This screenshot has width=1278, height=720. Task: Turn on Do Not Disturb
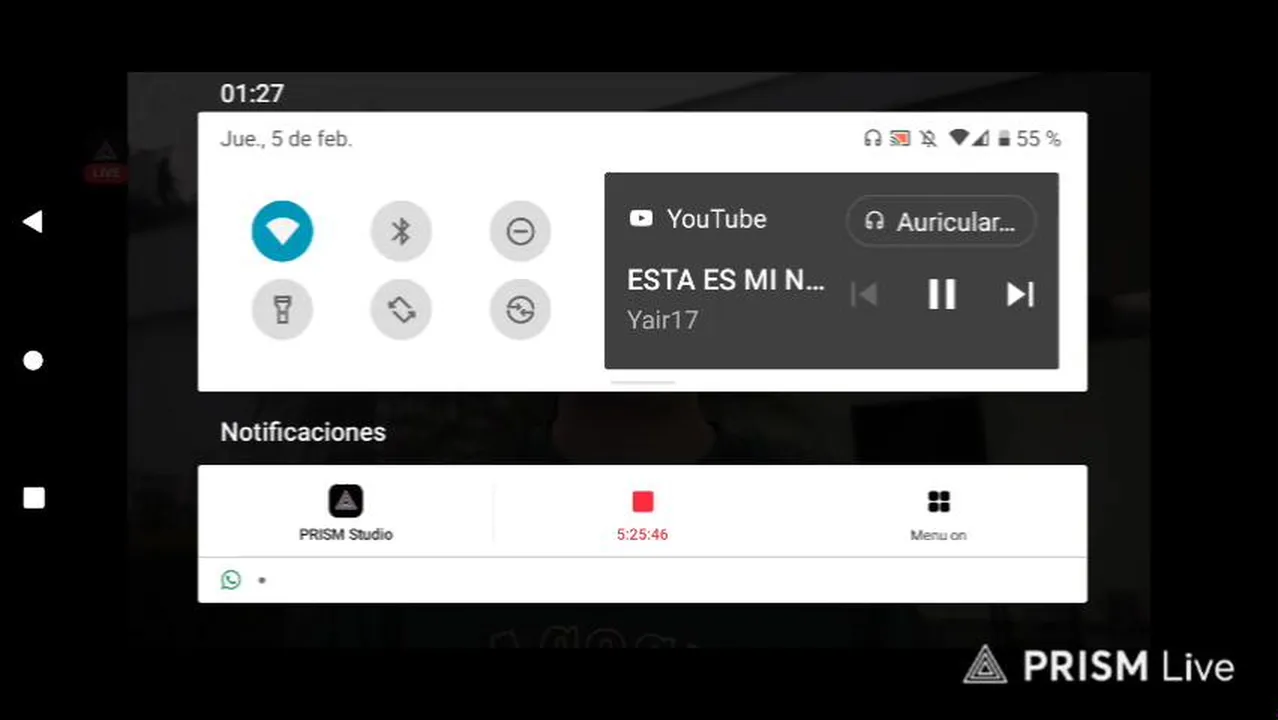coord(520,231)
